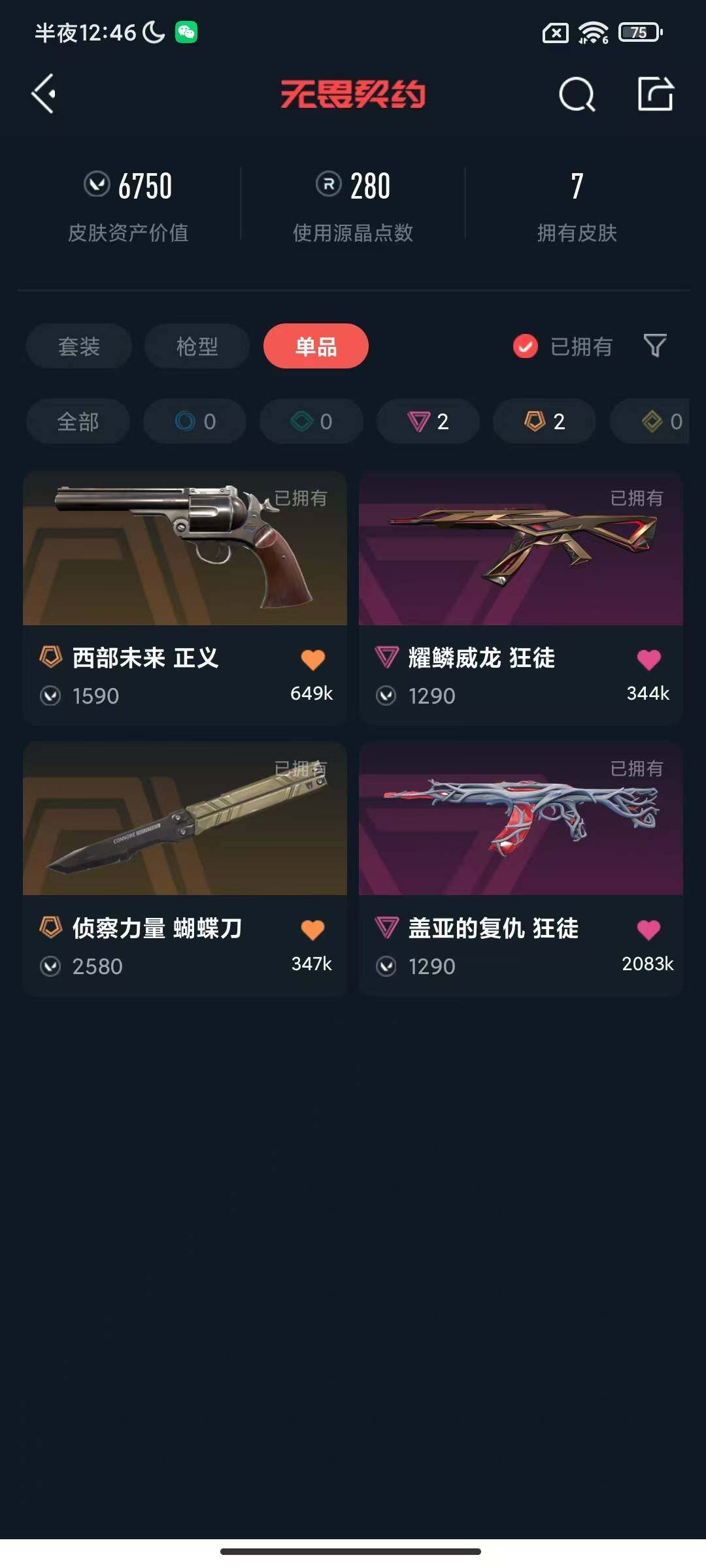Screen dimensions: 706x1568
Task: Switch to the 套装 tab
Action: (x=79, y=346)
